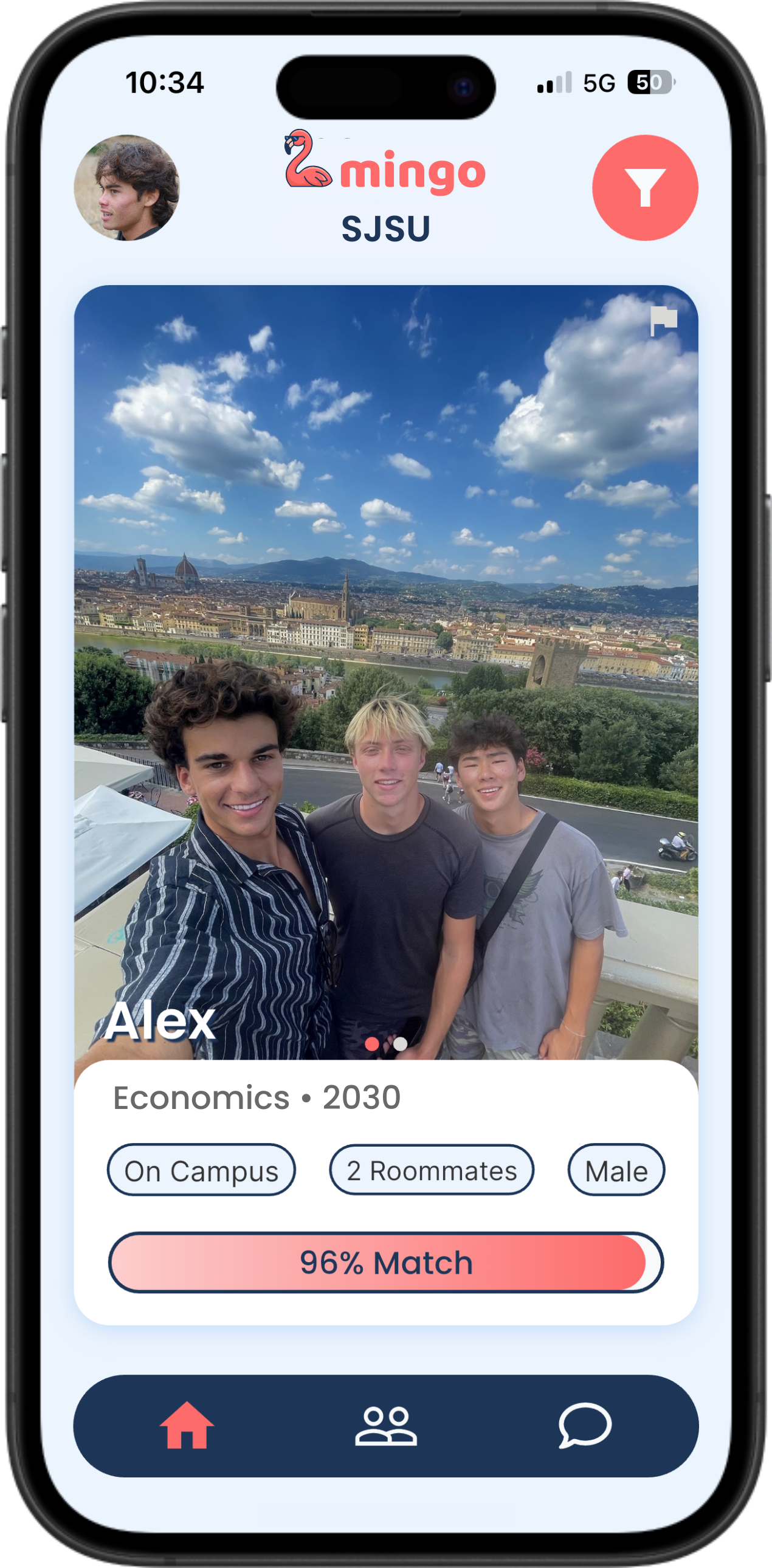
Task: Open the filter options button
Action: [645, 187]
